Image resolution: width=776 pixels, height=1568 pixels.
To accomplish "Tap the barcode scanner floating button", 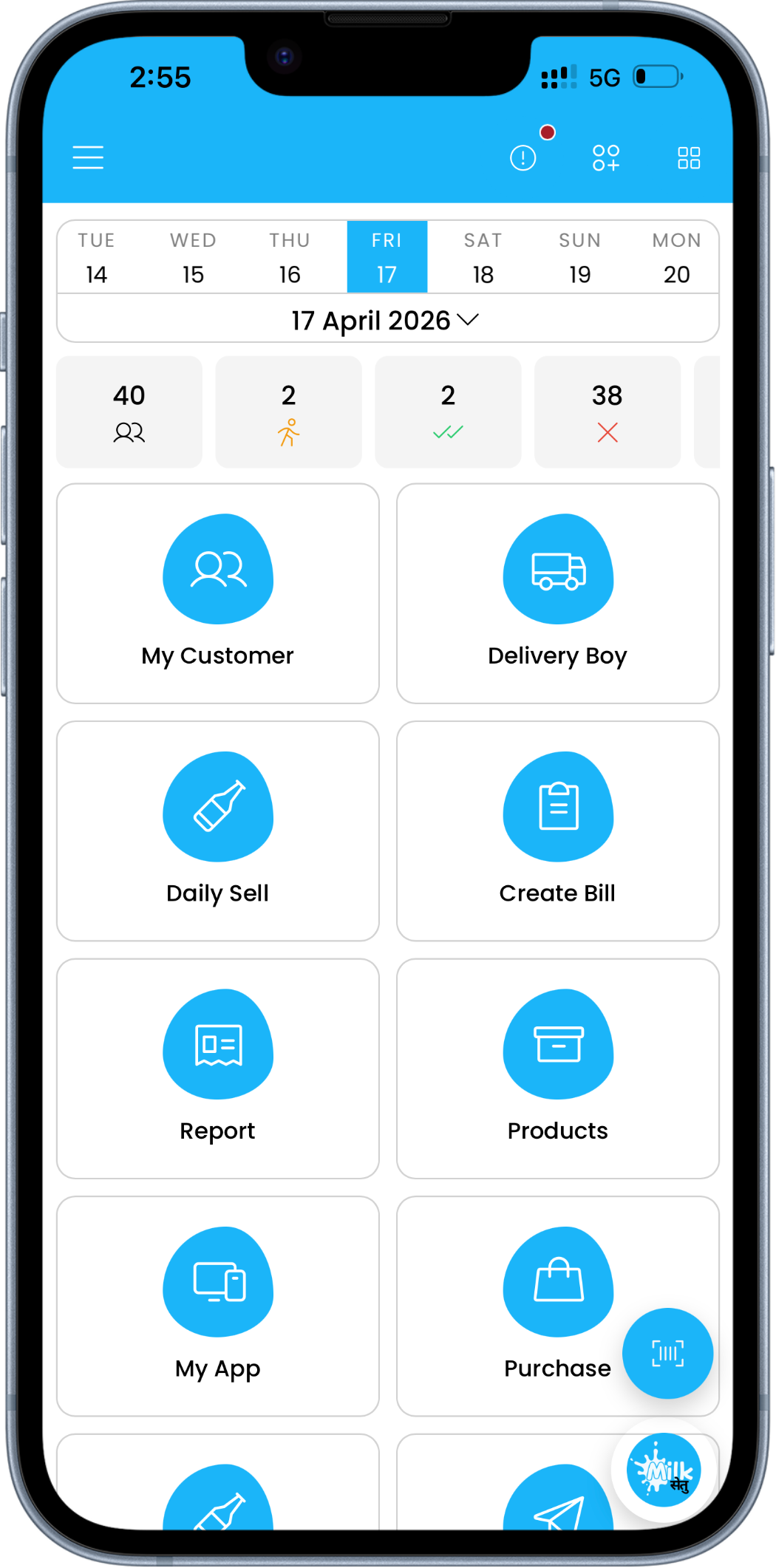I will (667, 1352).
